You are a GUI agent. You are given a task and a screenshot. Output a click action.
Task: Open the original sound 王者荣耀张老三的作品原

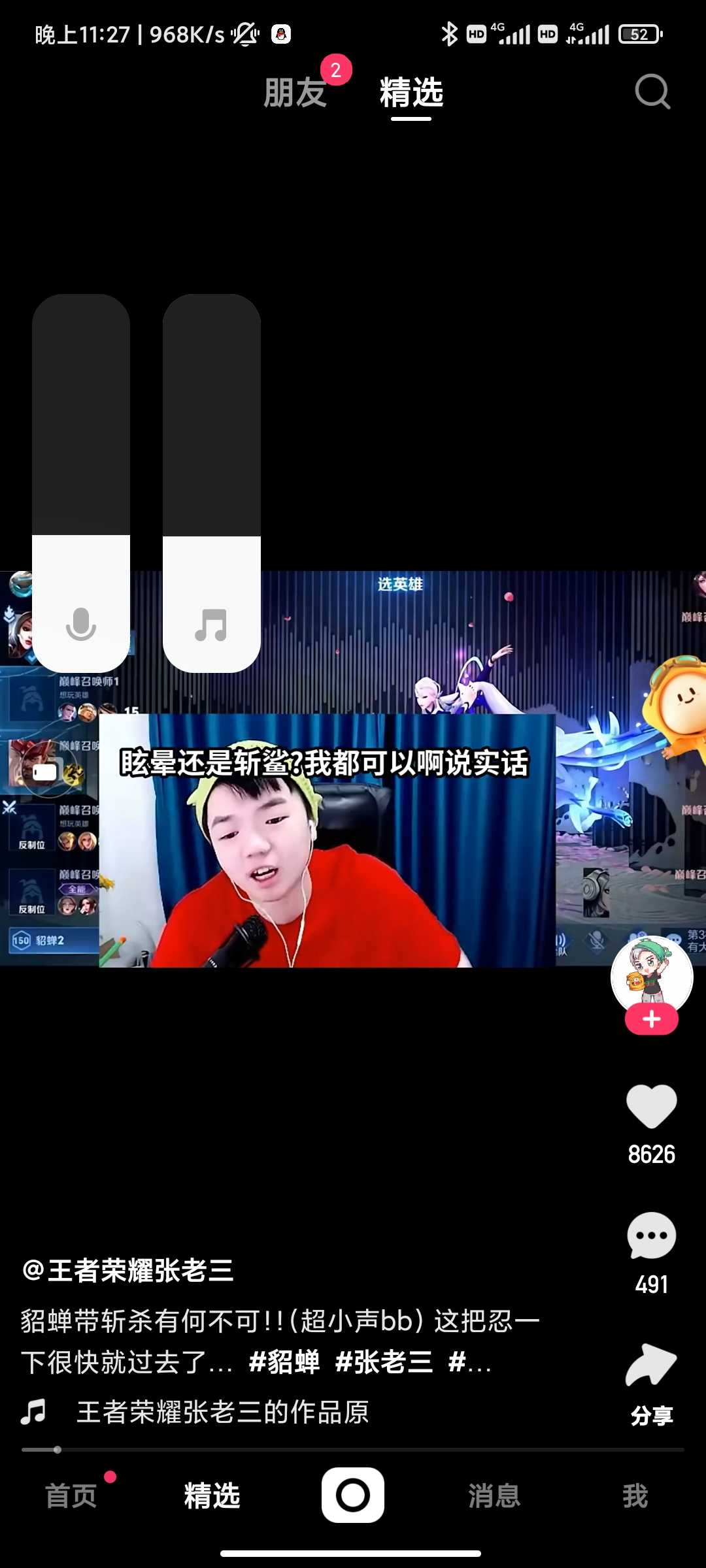click(223, 1412)
